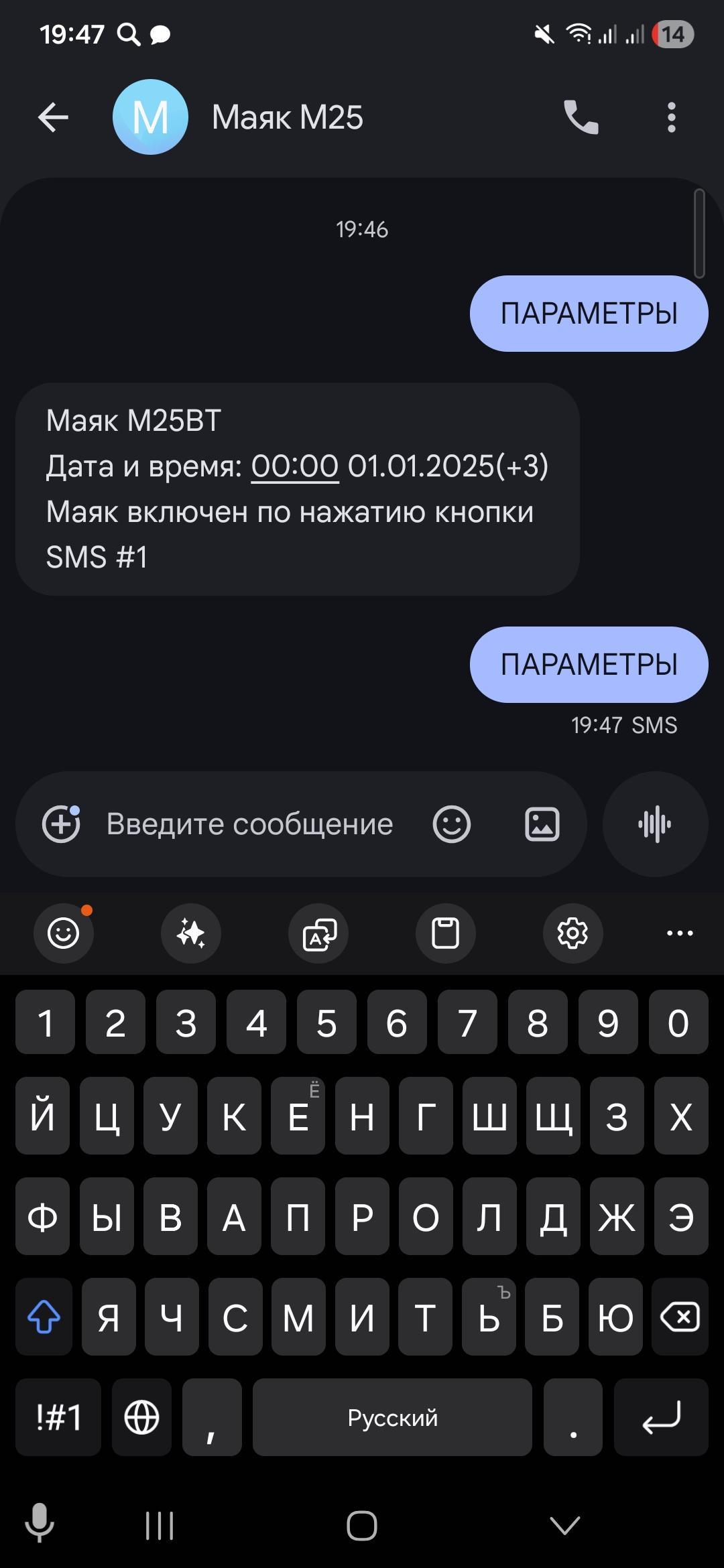
Task: Open the keyboard clipboard
Action: click(446, 933)
